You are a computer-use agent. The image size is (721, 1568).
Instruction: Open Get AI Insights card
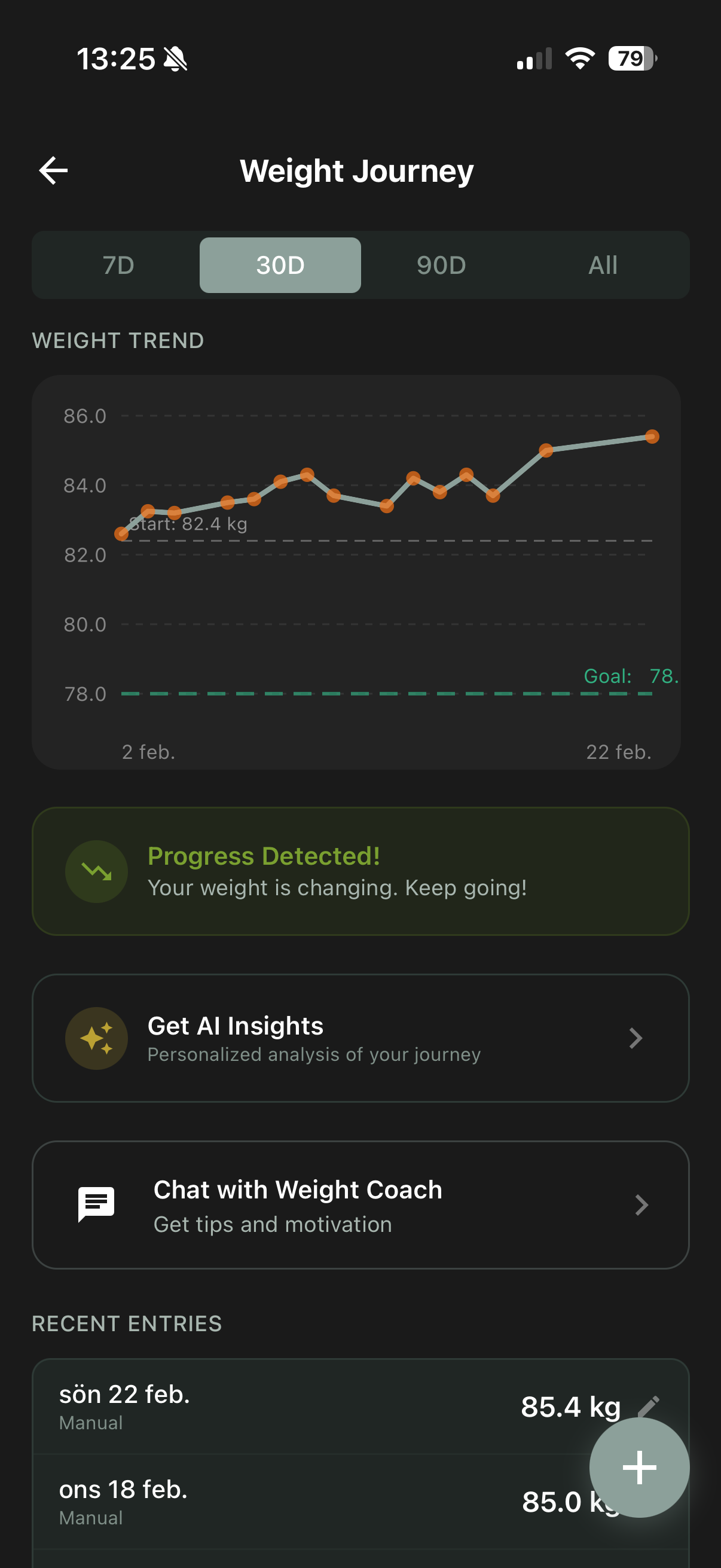pyautogui.click(x=360, y=1038)
